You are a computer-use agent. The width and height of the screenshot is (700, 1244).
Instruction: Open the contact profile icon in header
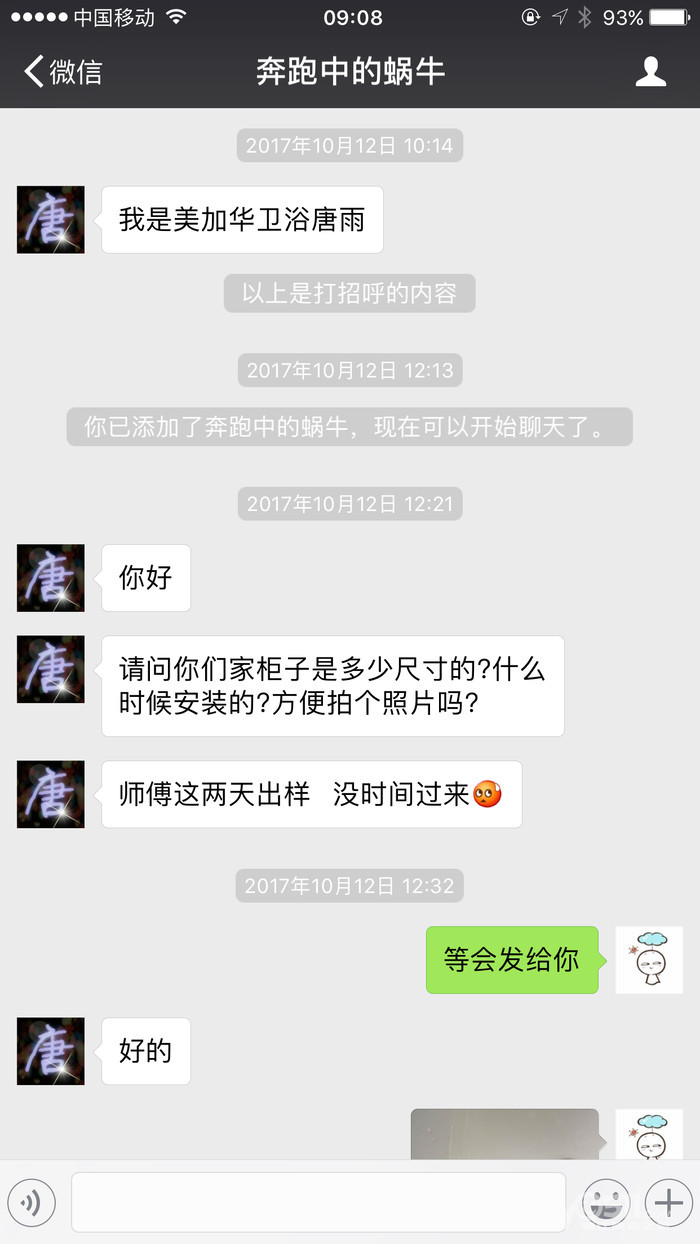[650, 72]
